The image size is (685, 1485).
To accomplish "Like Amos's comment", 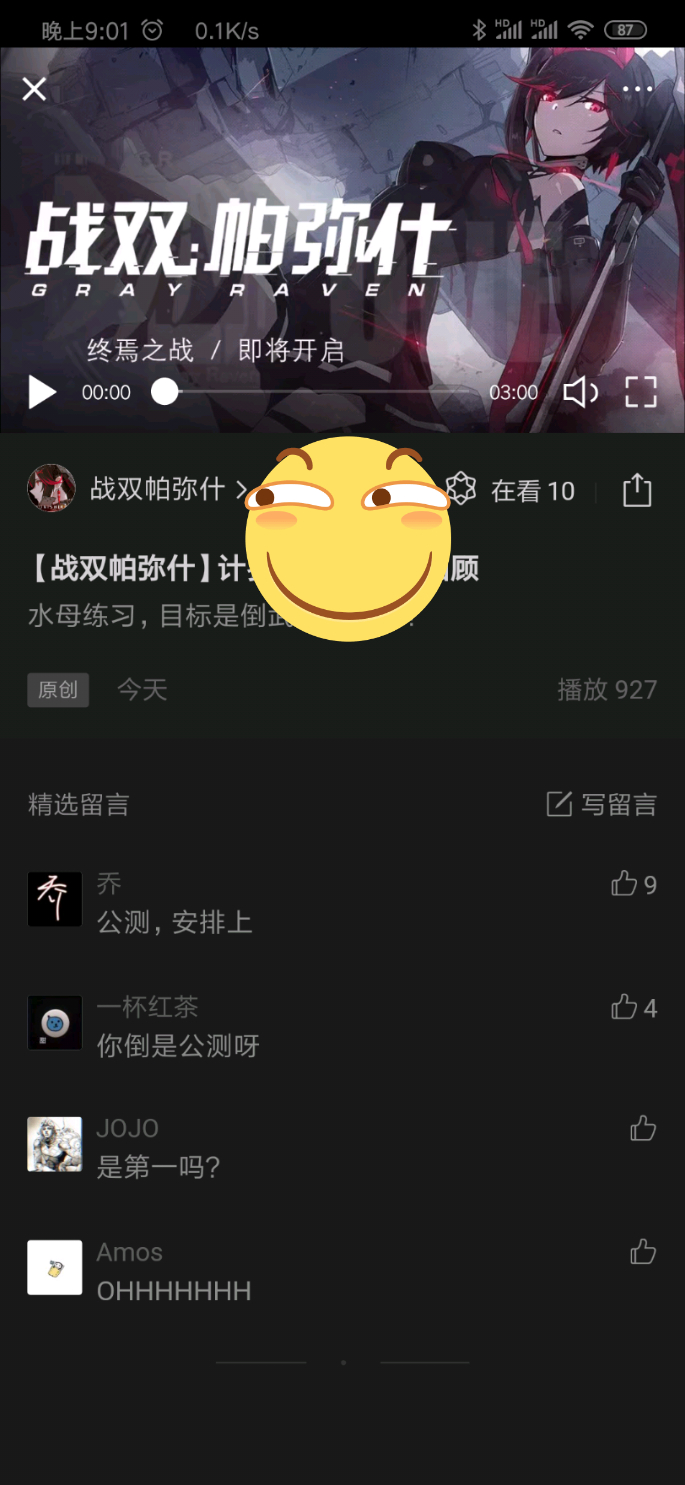I will [x=643, y=1251].
